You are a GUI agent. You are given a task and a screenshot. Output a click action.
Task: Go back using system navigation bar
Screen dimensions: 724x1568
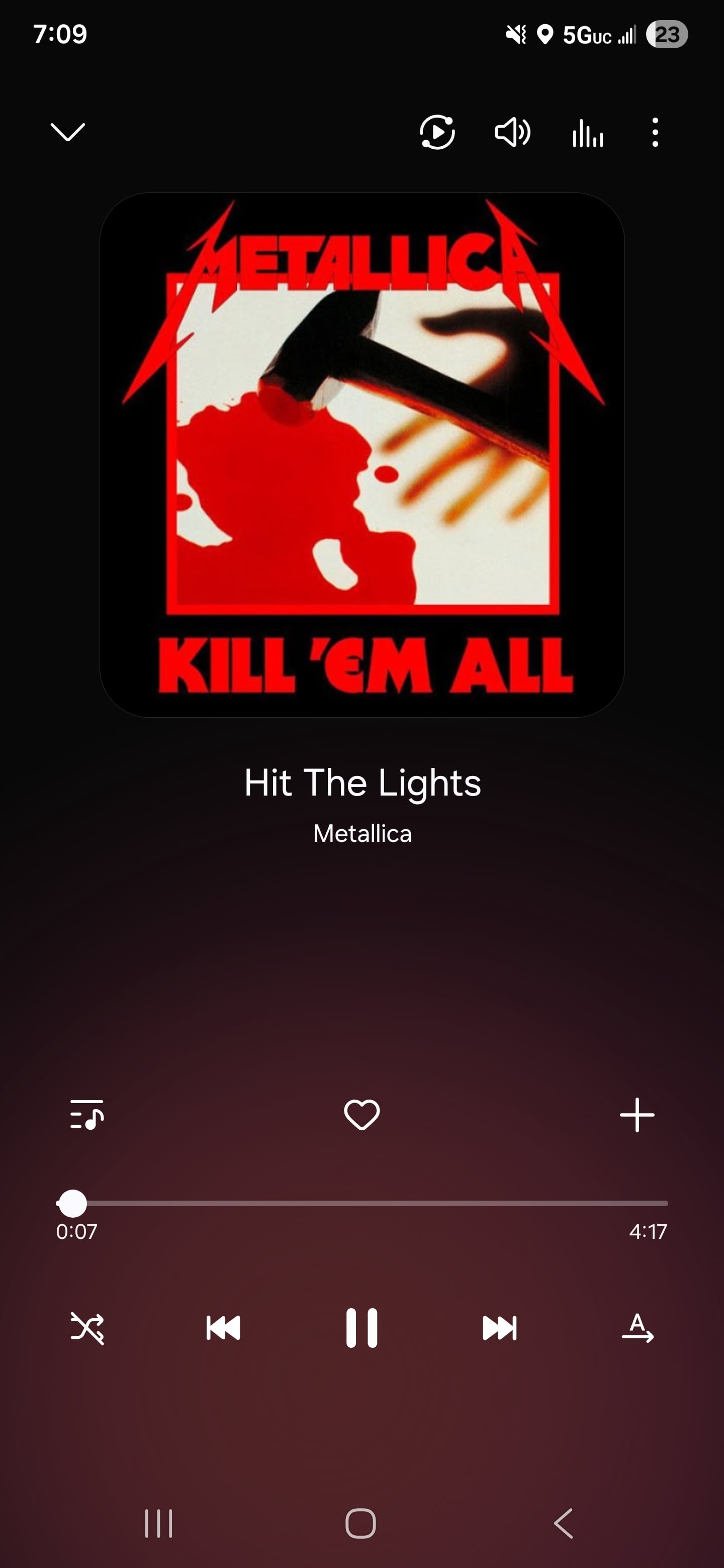564,1523
